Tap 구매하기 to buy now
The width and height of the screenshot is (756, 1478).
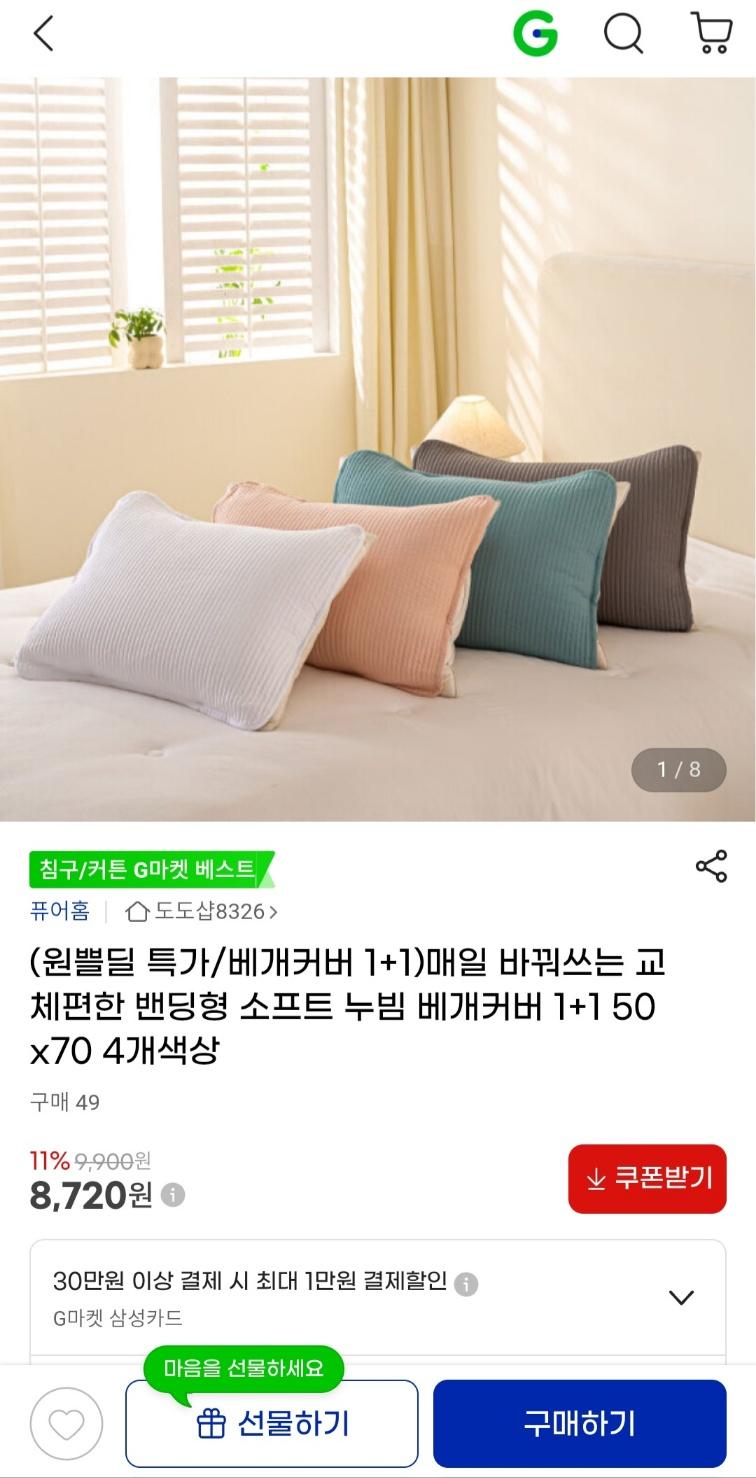[x=579, y=1424]
